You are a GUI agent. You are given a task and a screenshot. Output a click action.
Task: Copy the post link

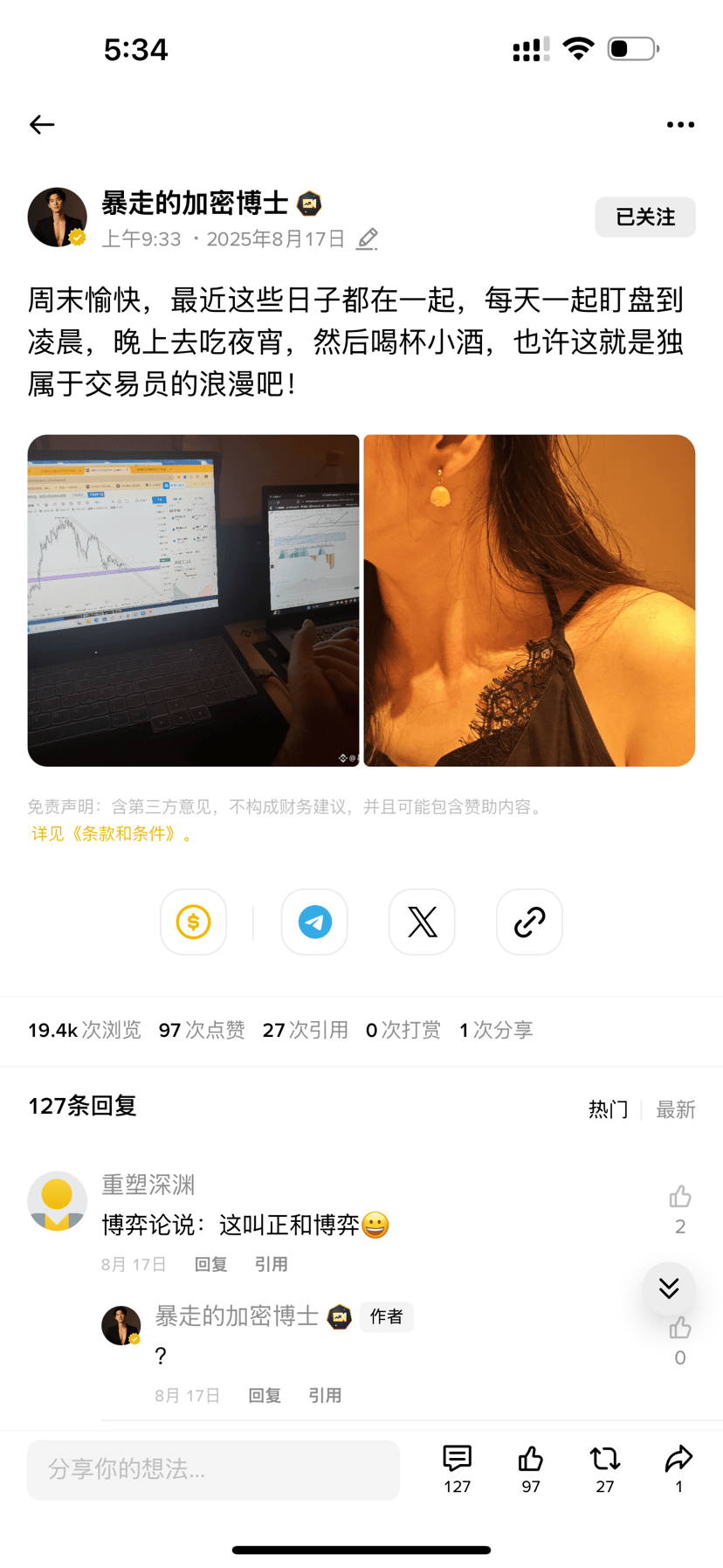(x=529, y=922)
